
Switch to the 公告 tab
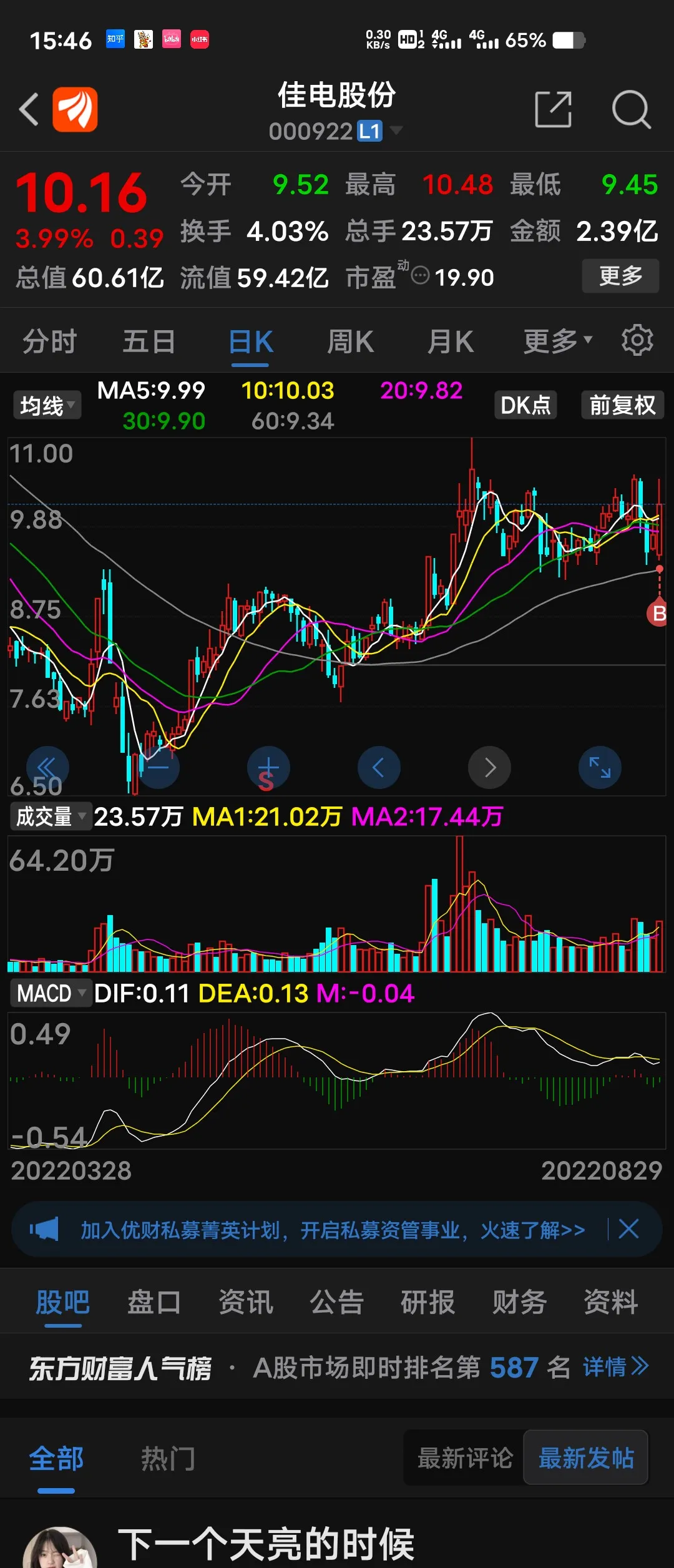pyautogui.click(x=336, y=1303)
